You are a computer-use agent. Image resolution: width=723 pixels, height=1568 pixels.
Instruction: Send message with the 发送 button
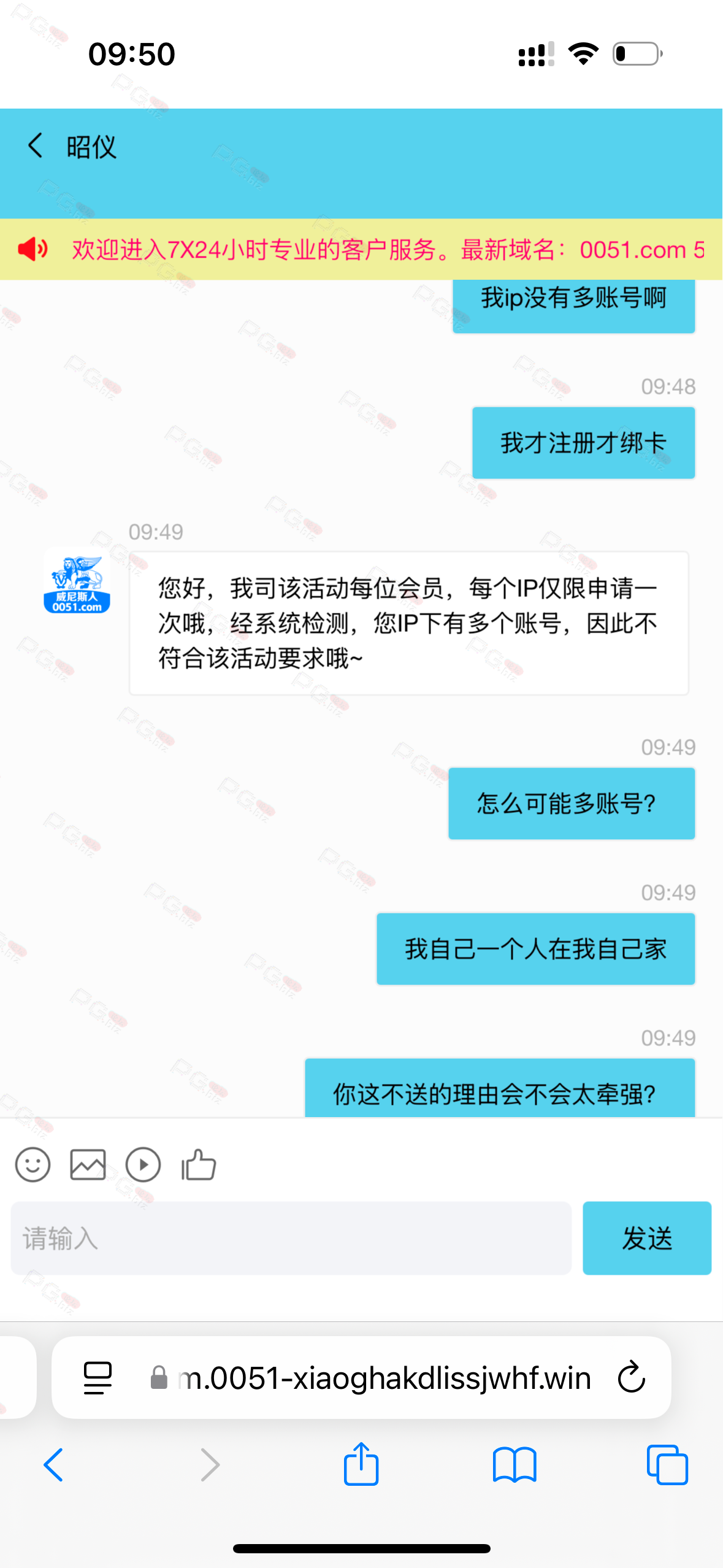pos(646,1238)
